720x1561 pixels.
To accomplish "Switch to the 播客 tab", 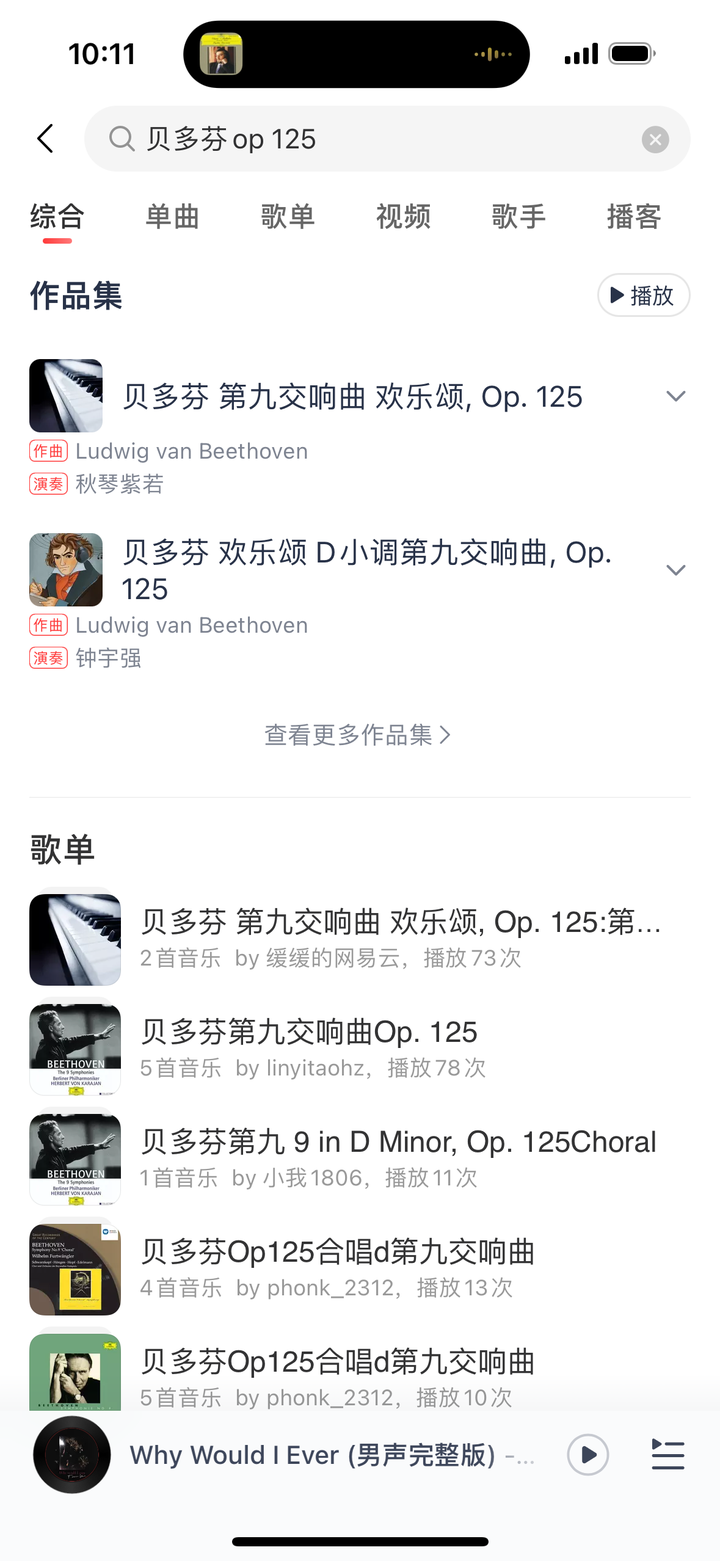I will (x=633, y=216).
